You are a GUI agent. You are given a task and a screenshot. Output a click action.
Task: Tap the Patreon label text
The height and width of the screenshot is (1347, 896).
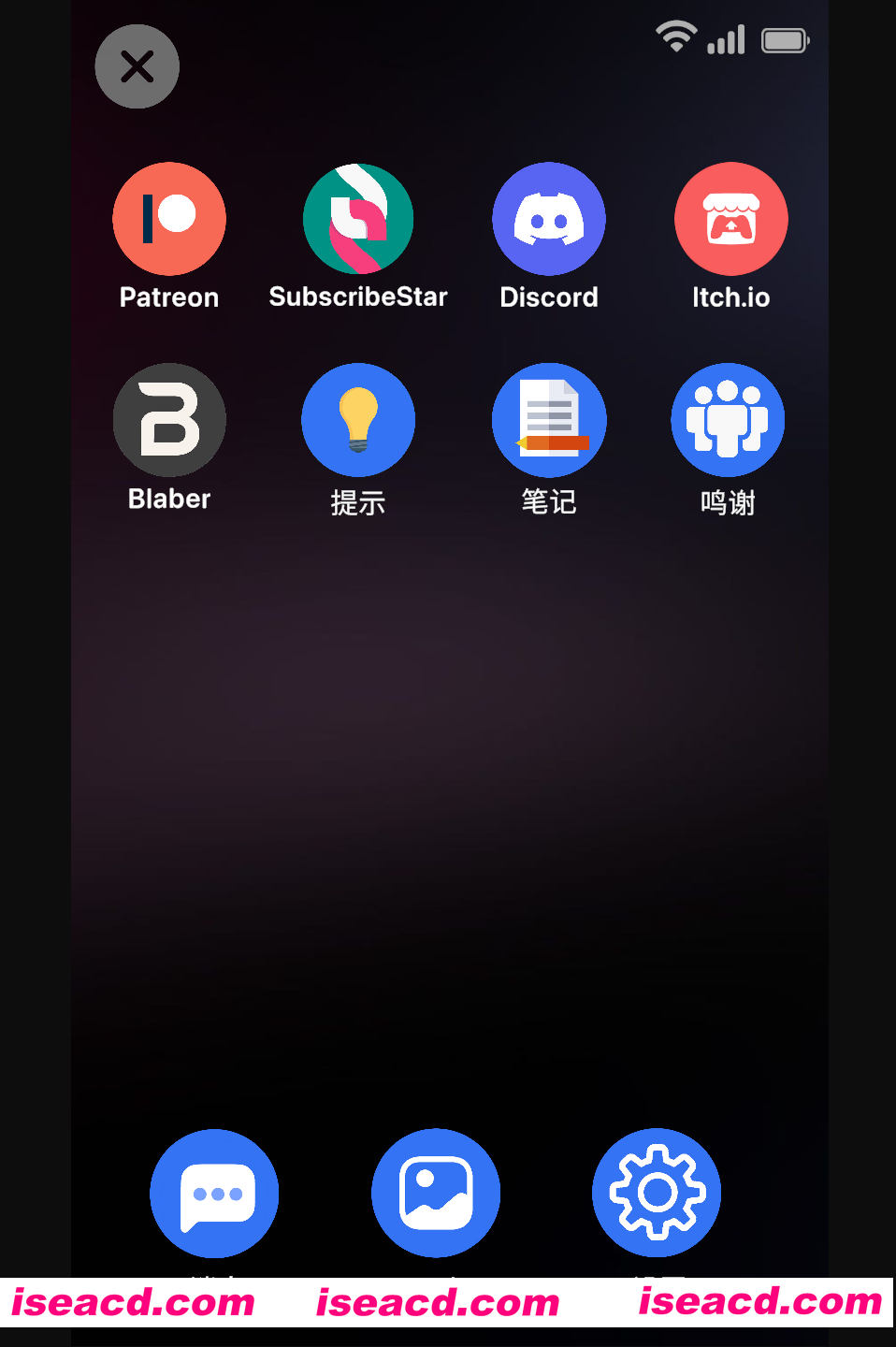pos(169,297)
